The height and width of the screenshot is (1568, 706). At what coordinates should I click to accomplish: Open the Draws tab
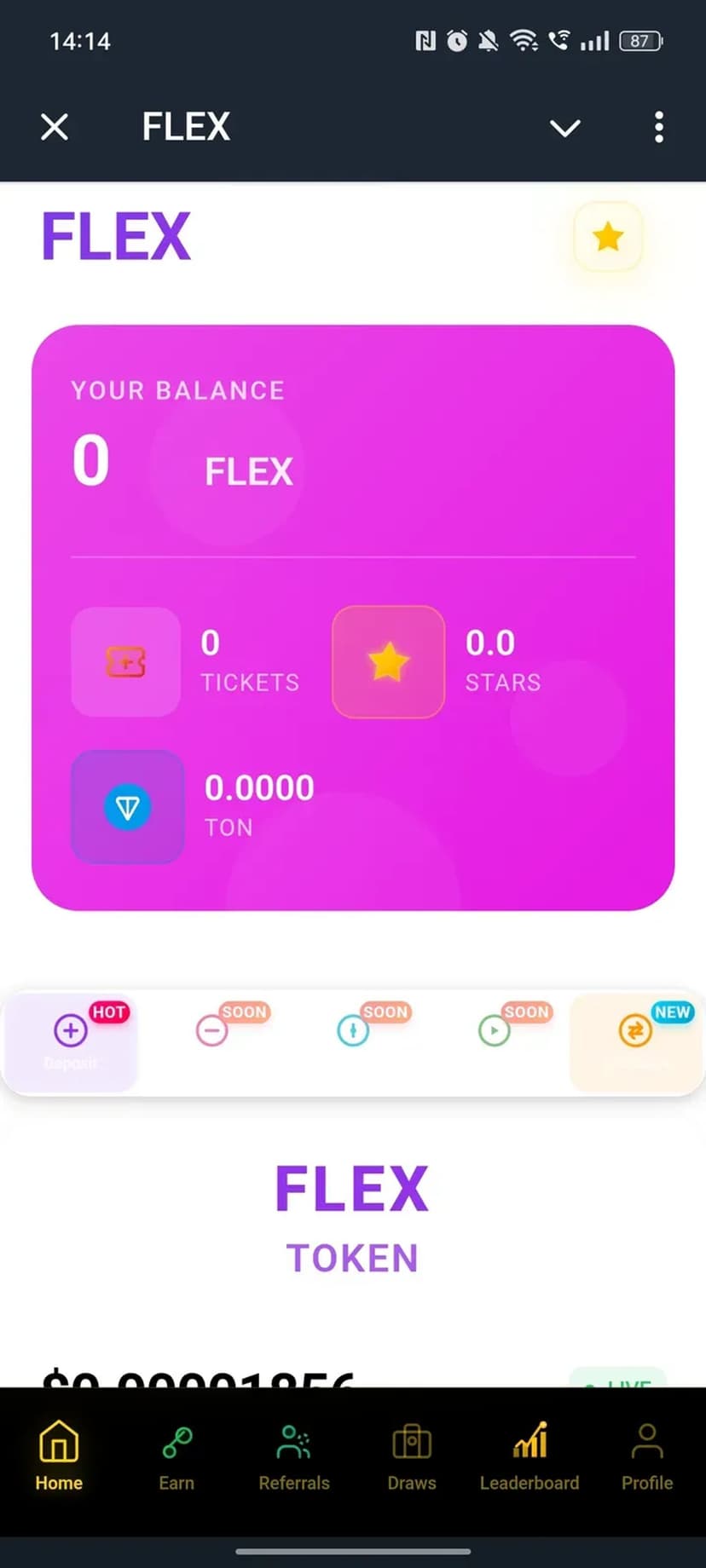(412, 1458)
